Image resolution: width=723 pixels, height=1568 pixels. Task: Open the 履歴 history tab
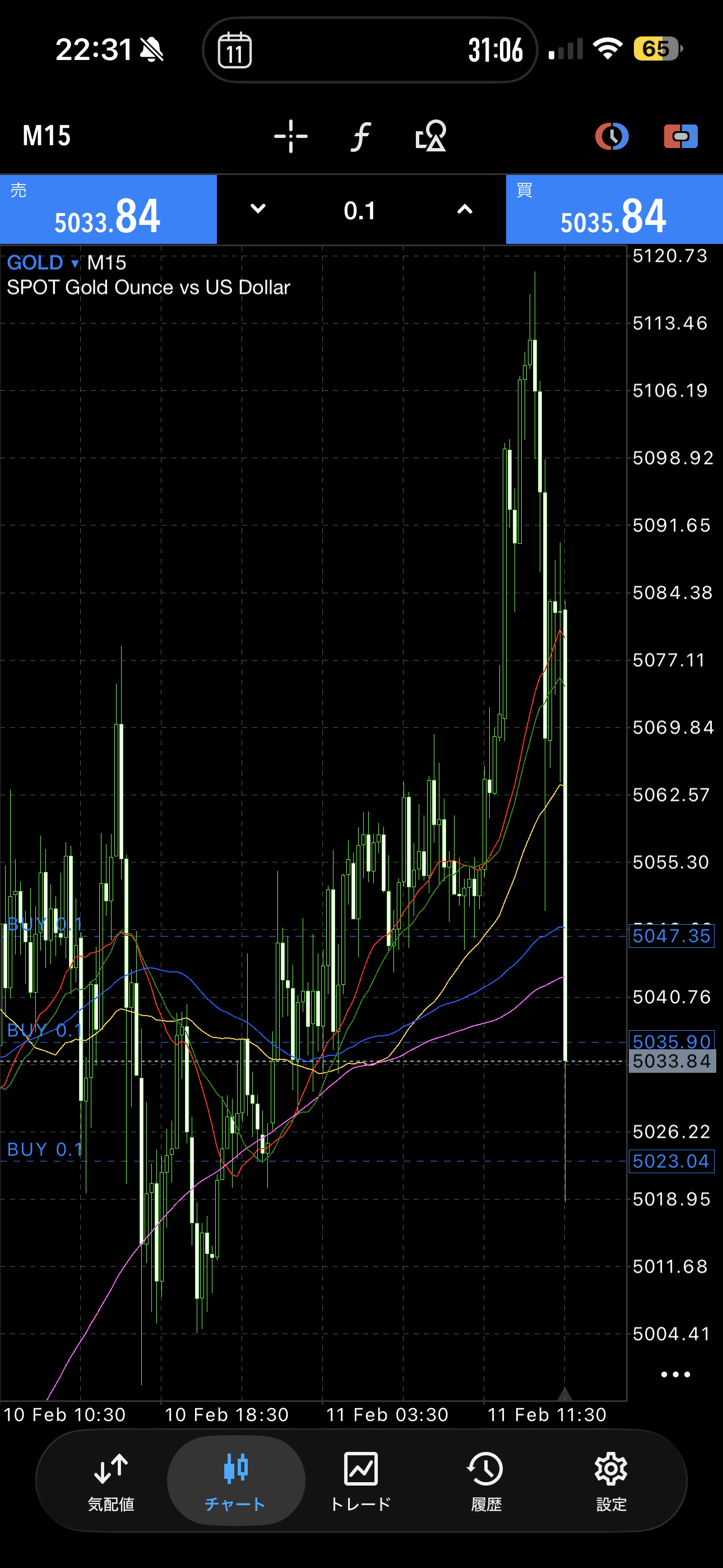click(x=486, y=1481)
